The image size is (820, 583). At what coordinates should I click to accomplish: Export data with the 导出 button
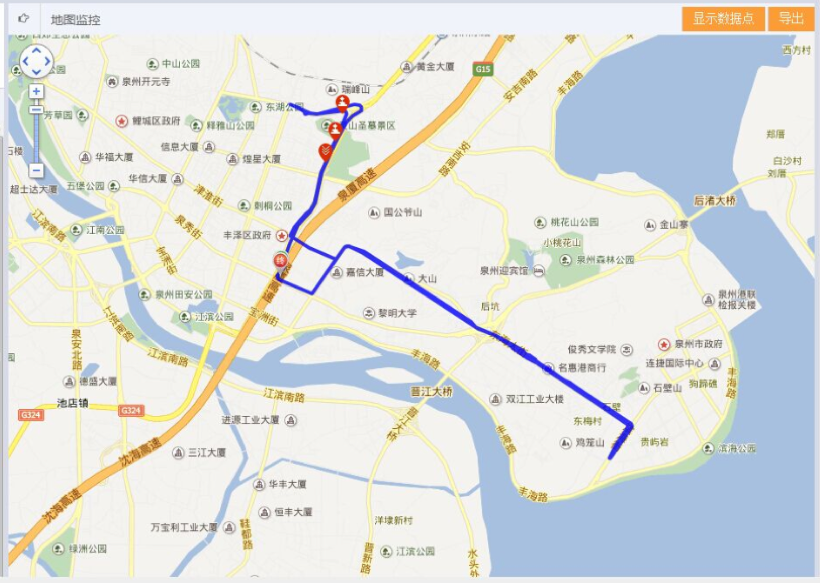pos(791,19)
